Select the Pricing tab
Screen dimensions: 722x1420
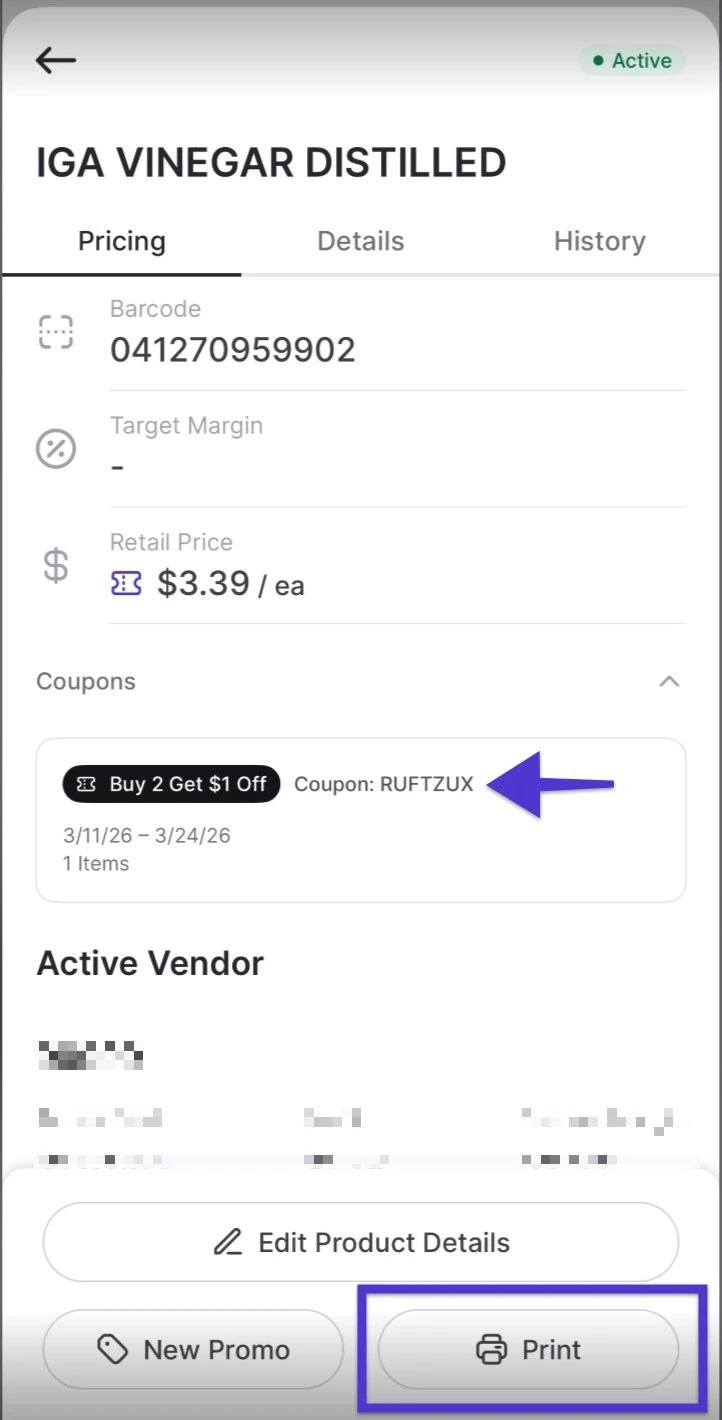pyautogui.click(x=122, y=241)
